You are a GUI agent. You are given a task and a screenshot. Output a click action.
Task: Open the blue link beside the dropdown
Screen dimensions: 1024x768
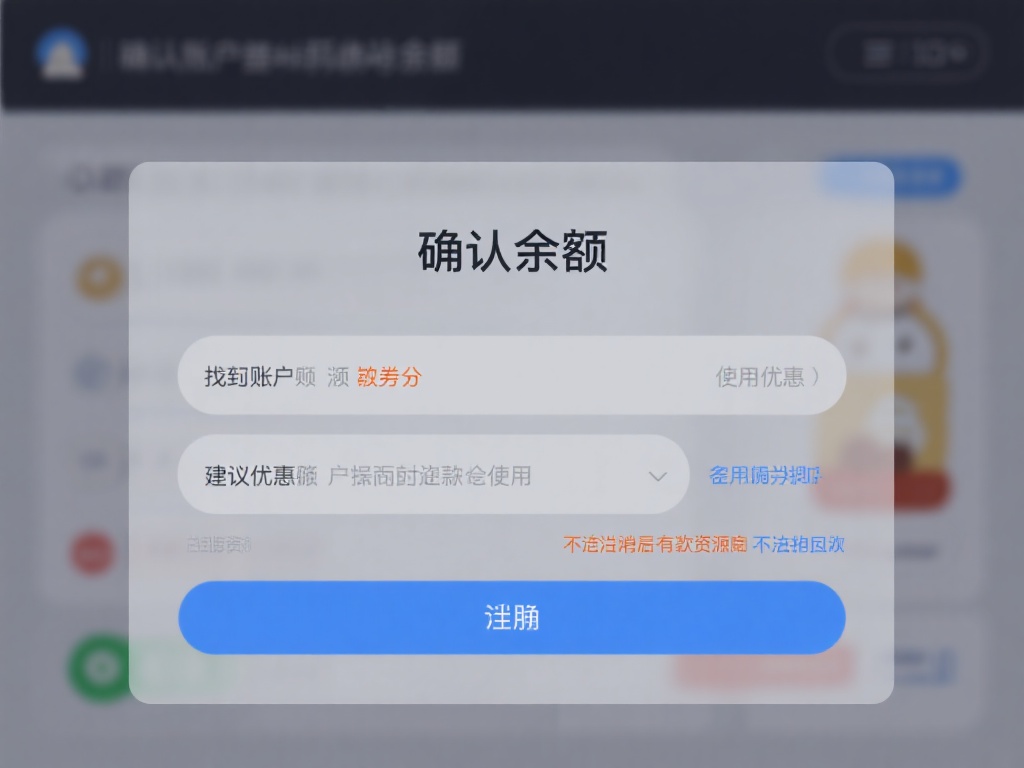tap(765, 476)
